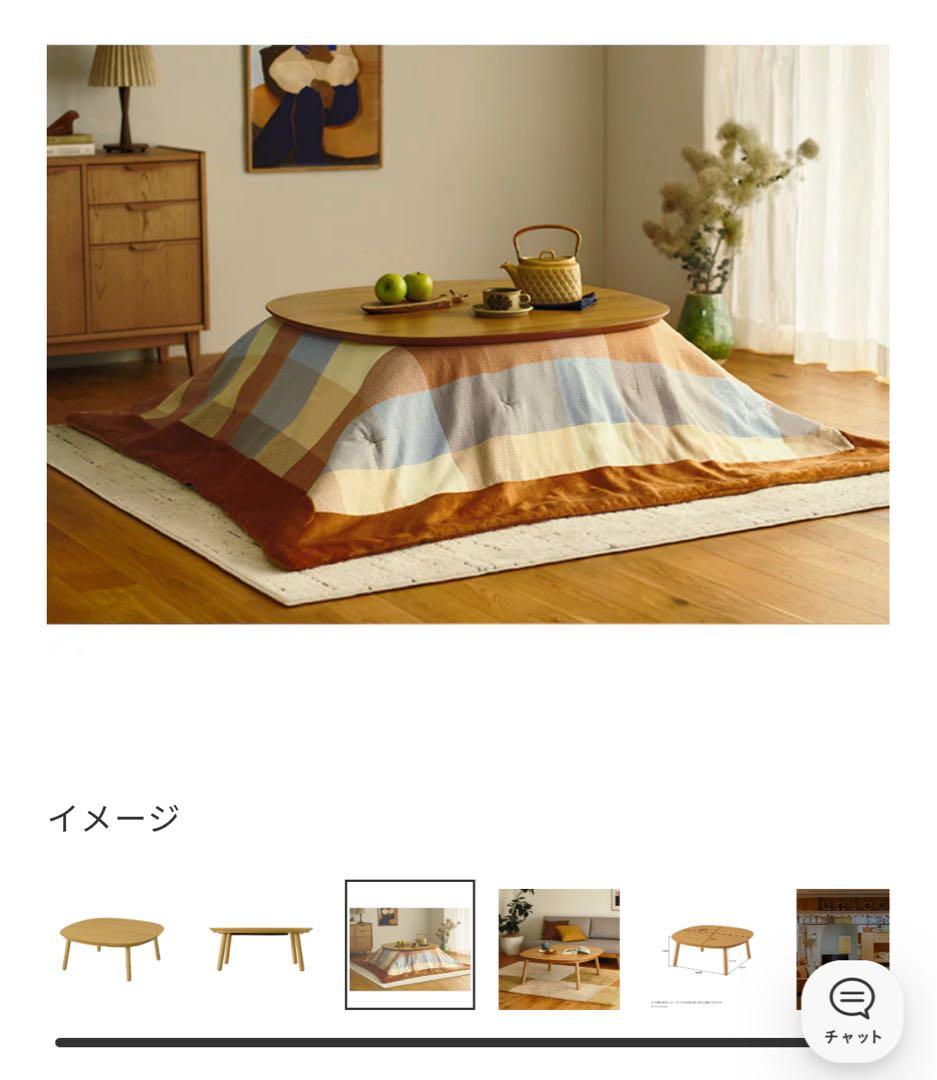The image size is (937, 1080).
Task: Select the table dimensions diagram thumbnail
Action: [709, 948]
